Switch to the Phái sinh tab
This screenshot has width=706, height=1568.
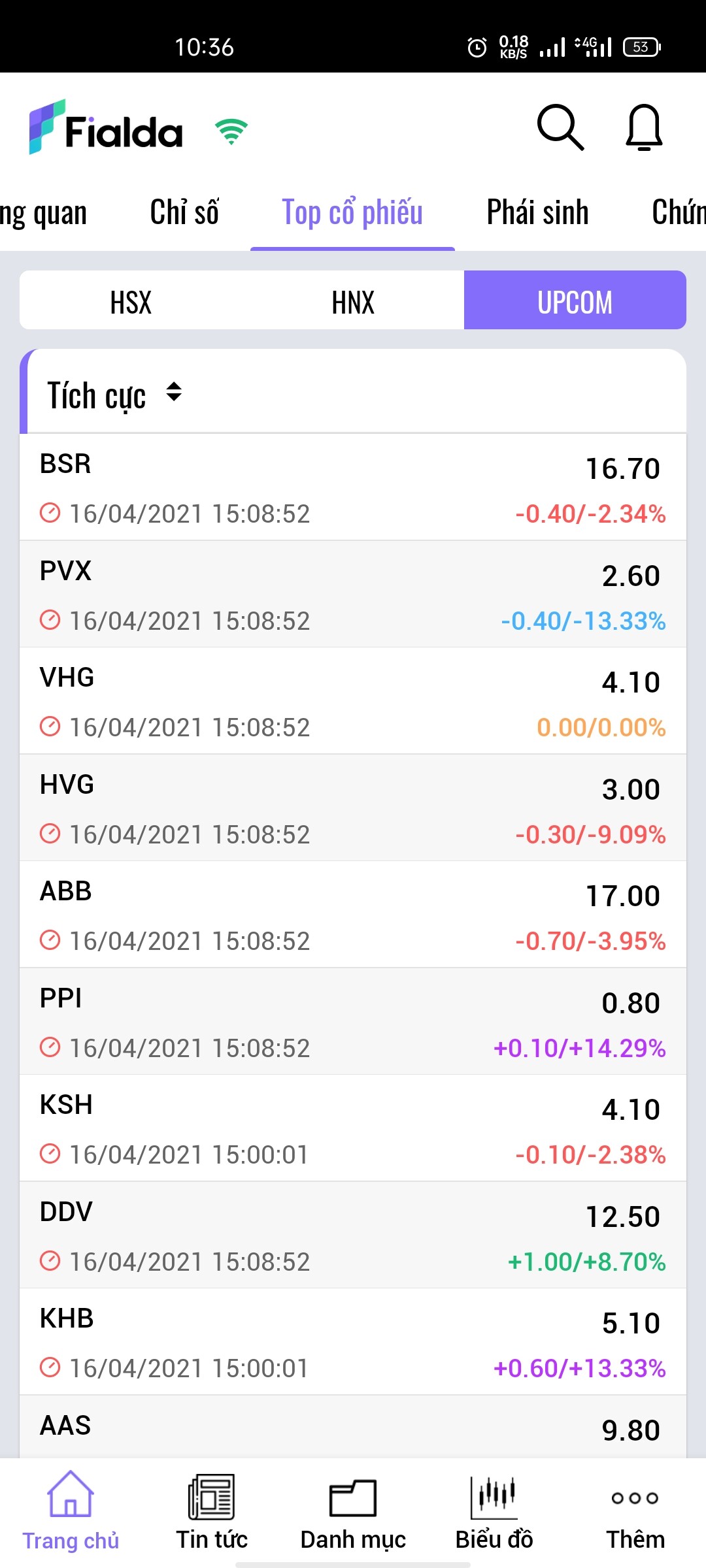[x=537, y=213]
